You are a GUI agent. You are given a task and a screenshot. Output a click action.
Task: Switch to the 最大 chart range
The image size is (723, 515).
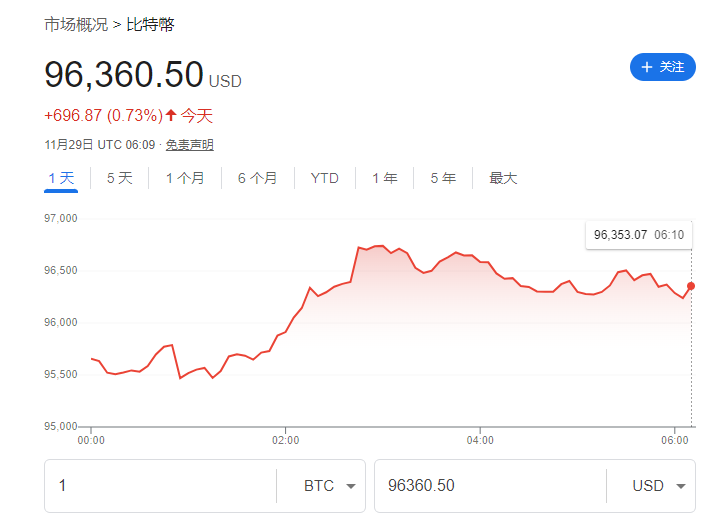503,178
